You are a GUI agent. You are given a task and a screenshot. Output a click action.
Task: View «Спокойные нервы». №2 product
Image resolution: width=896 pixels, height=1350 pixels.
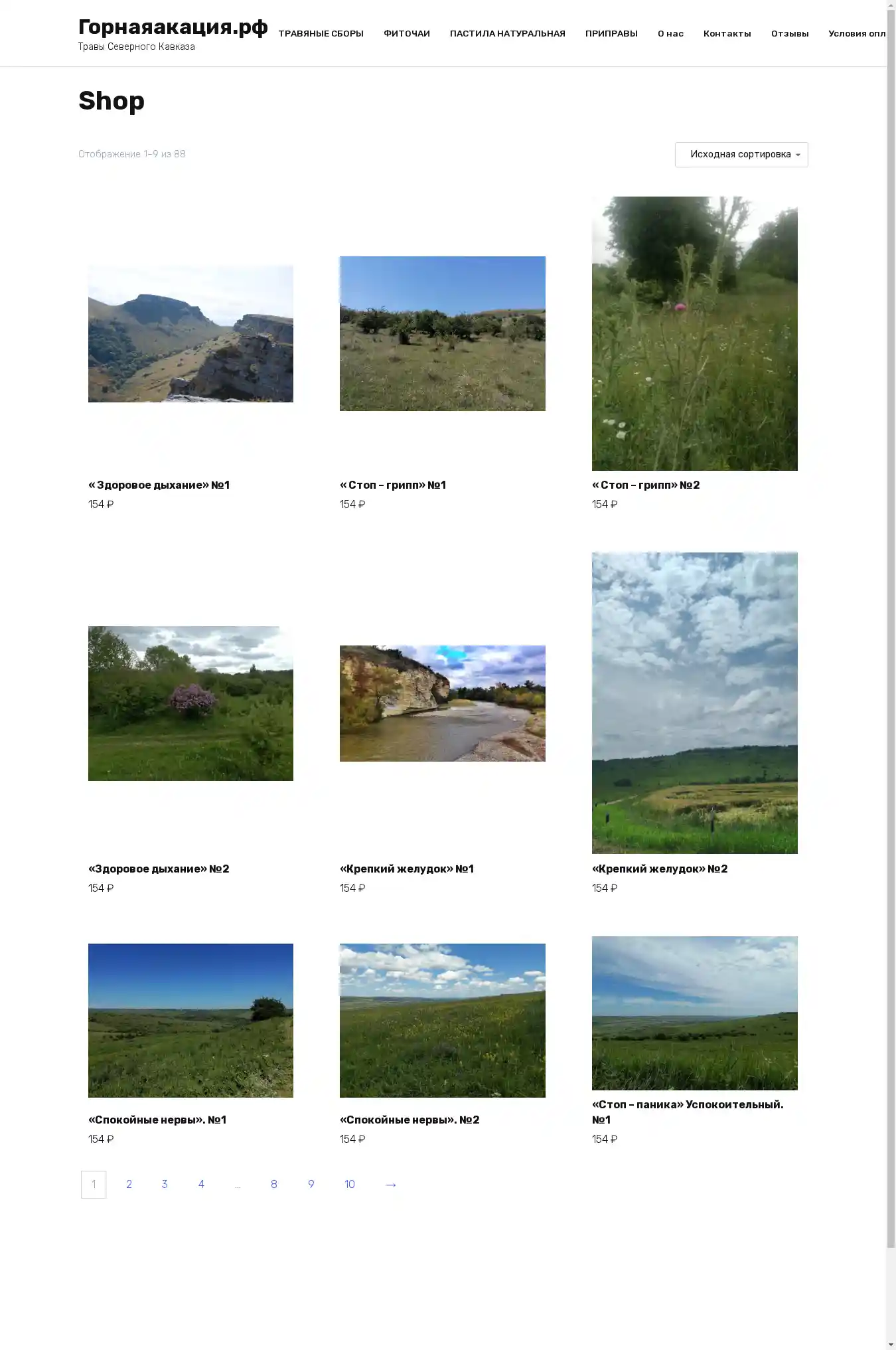point(409,1120)
